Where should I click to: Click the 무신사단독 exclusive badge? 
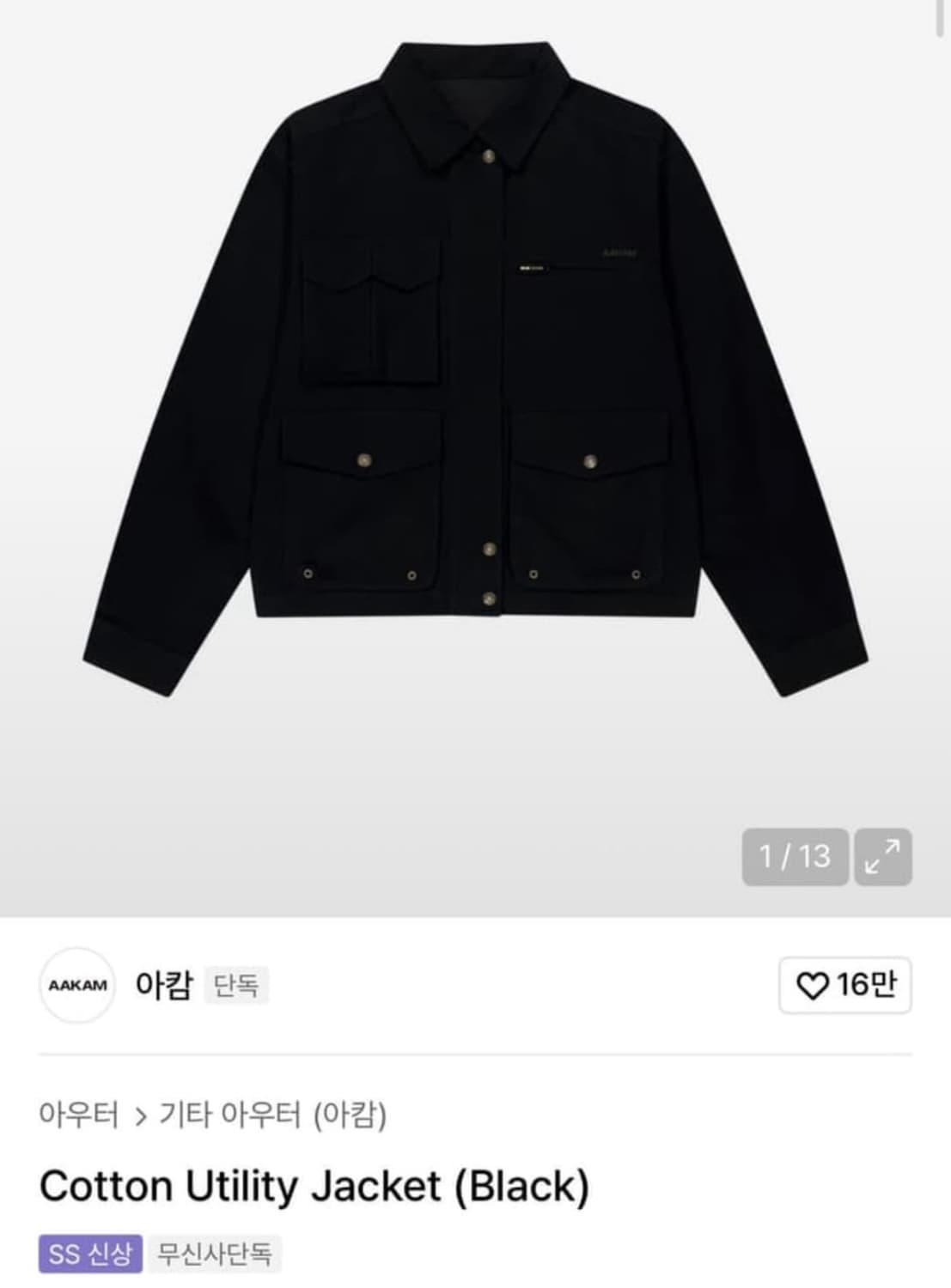click(x=214, y=1254)
